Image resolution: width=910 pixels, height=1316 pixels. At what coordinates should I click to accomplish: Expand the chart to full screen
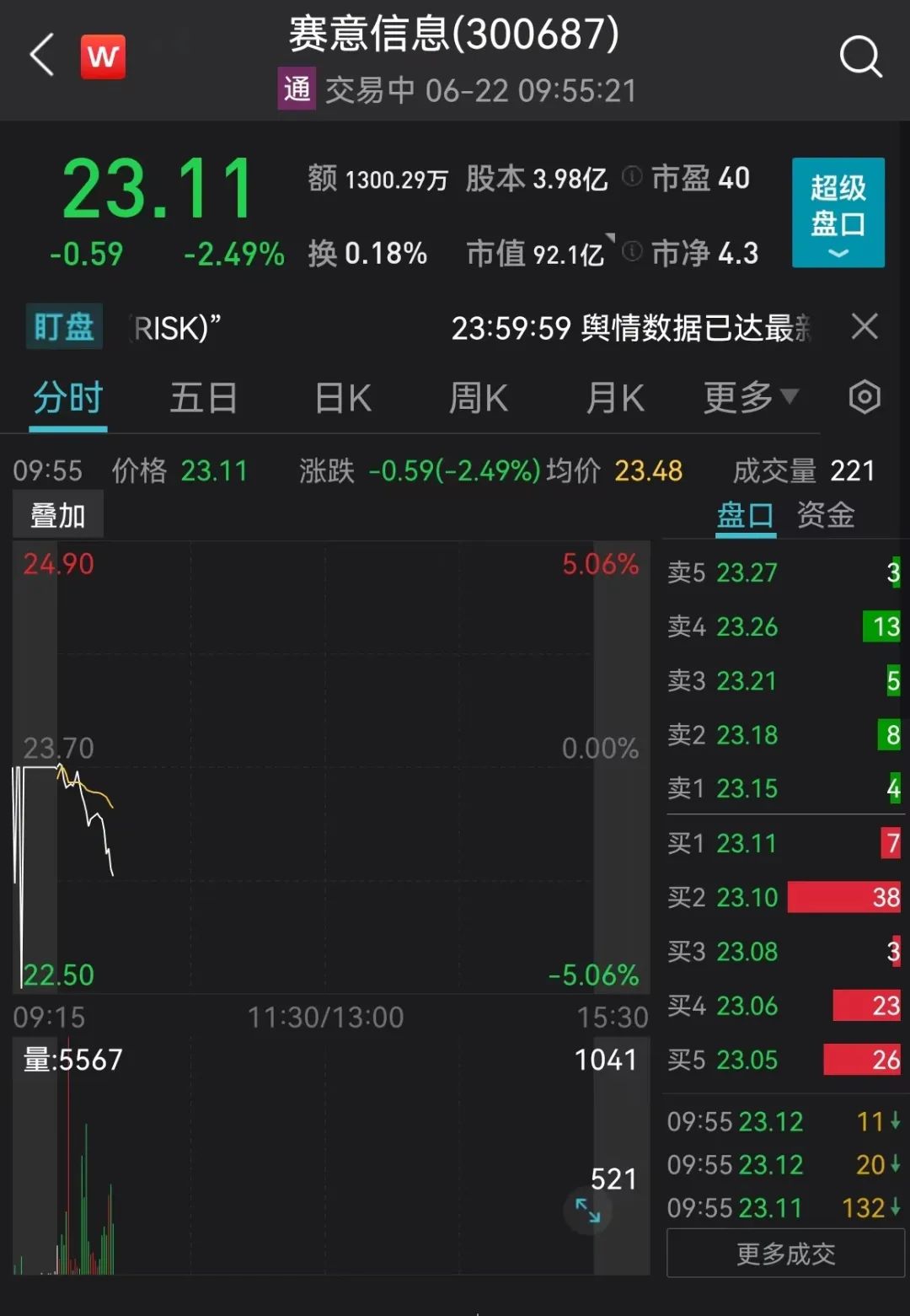[x=587, y=1211]
